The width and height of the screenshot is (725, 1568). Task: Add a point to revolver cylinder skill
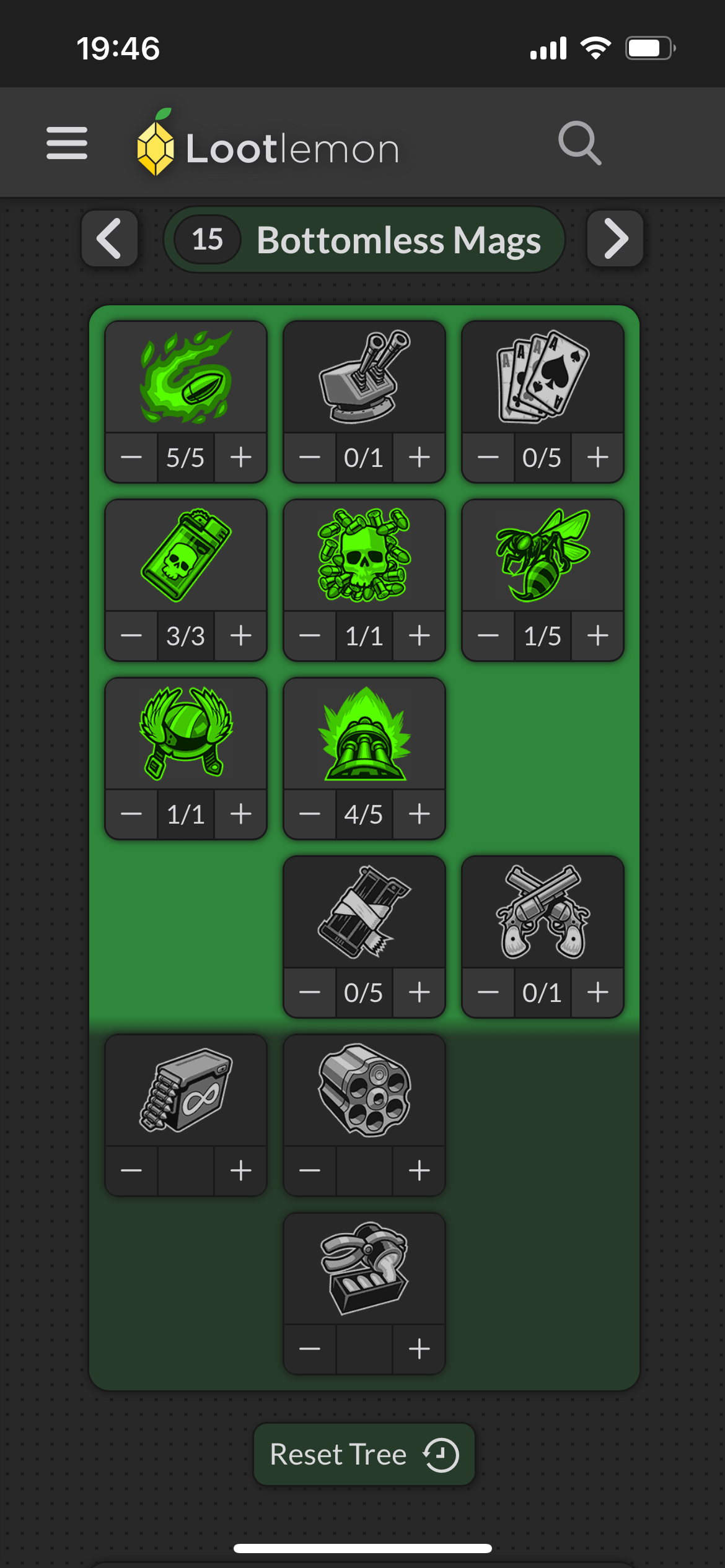pos(420,1171)
